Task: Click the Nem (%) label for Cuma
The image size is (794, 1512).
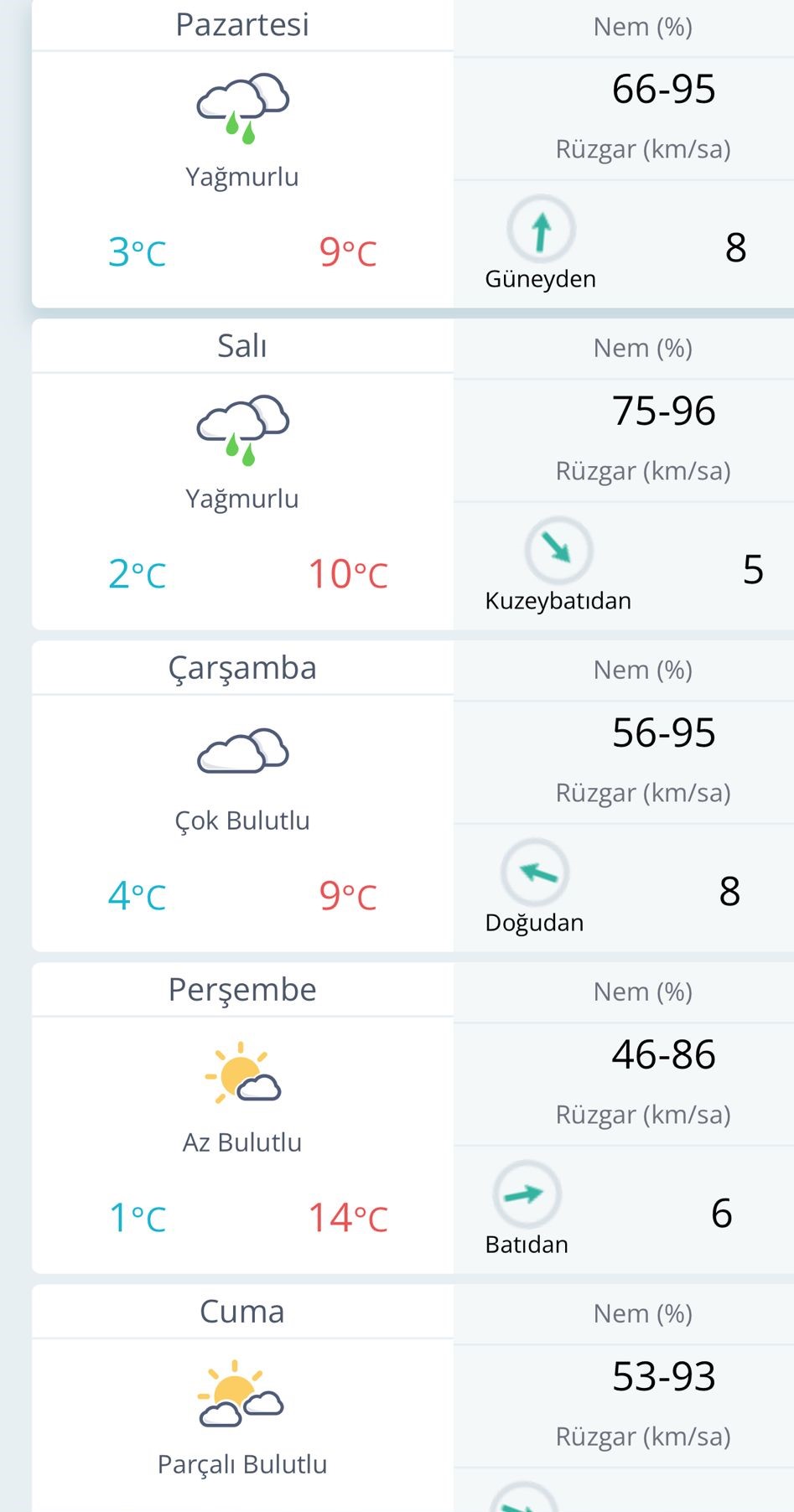Action: tap(643, 1313)
